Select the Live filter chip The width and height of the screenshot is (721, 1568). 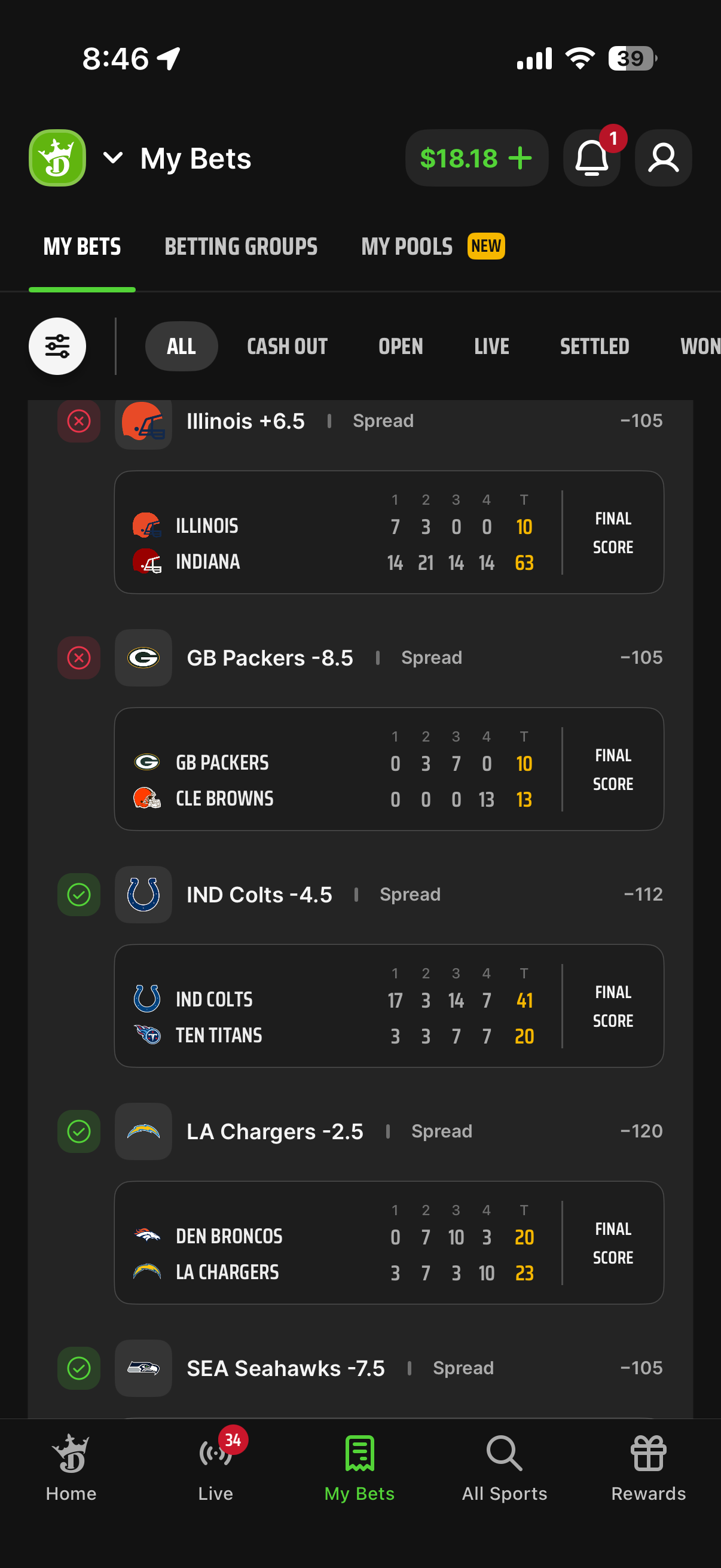tap(491, 346)
